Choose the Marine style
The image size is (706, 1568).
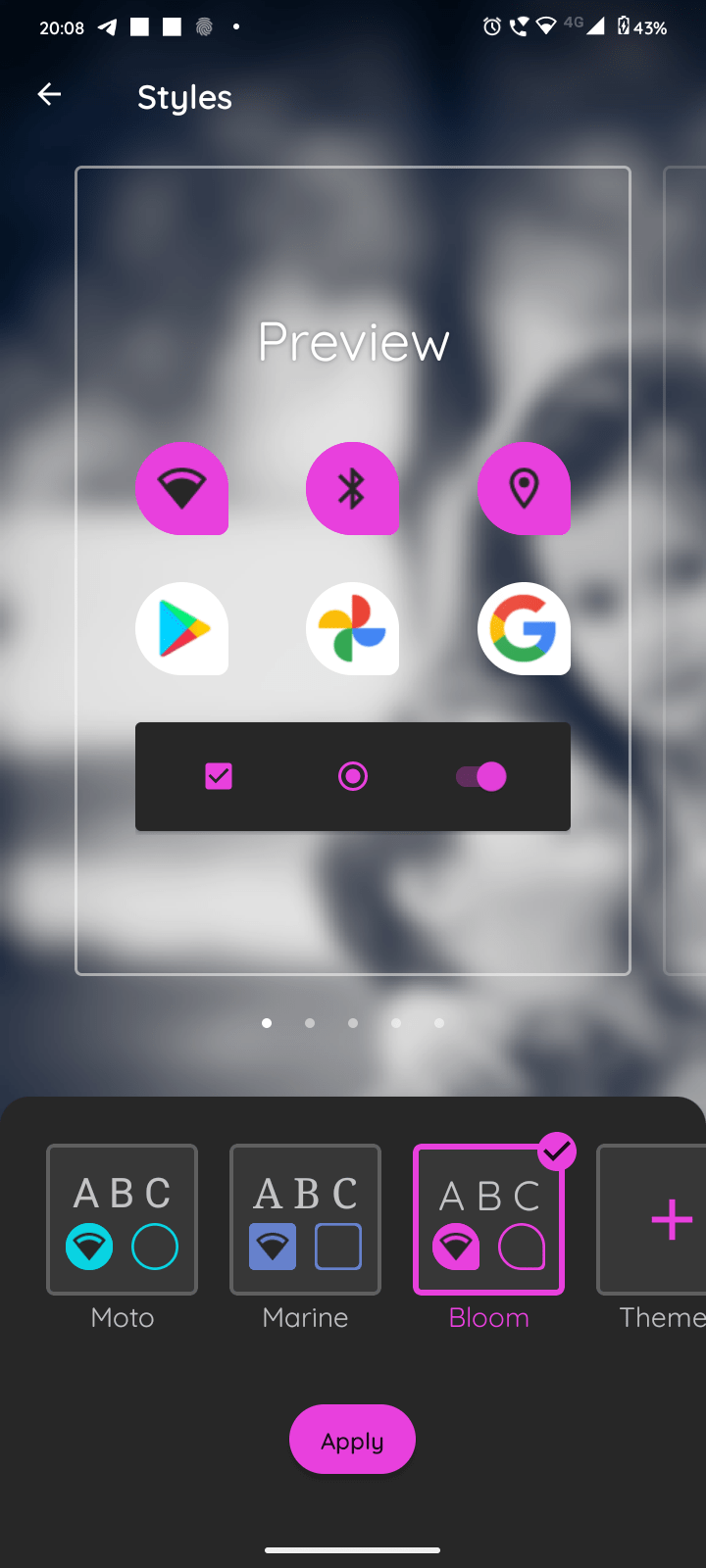(x=305, y=1219)
